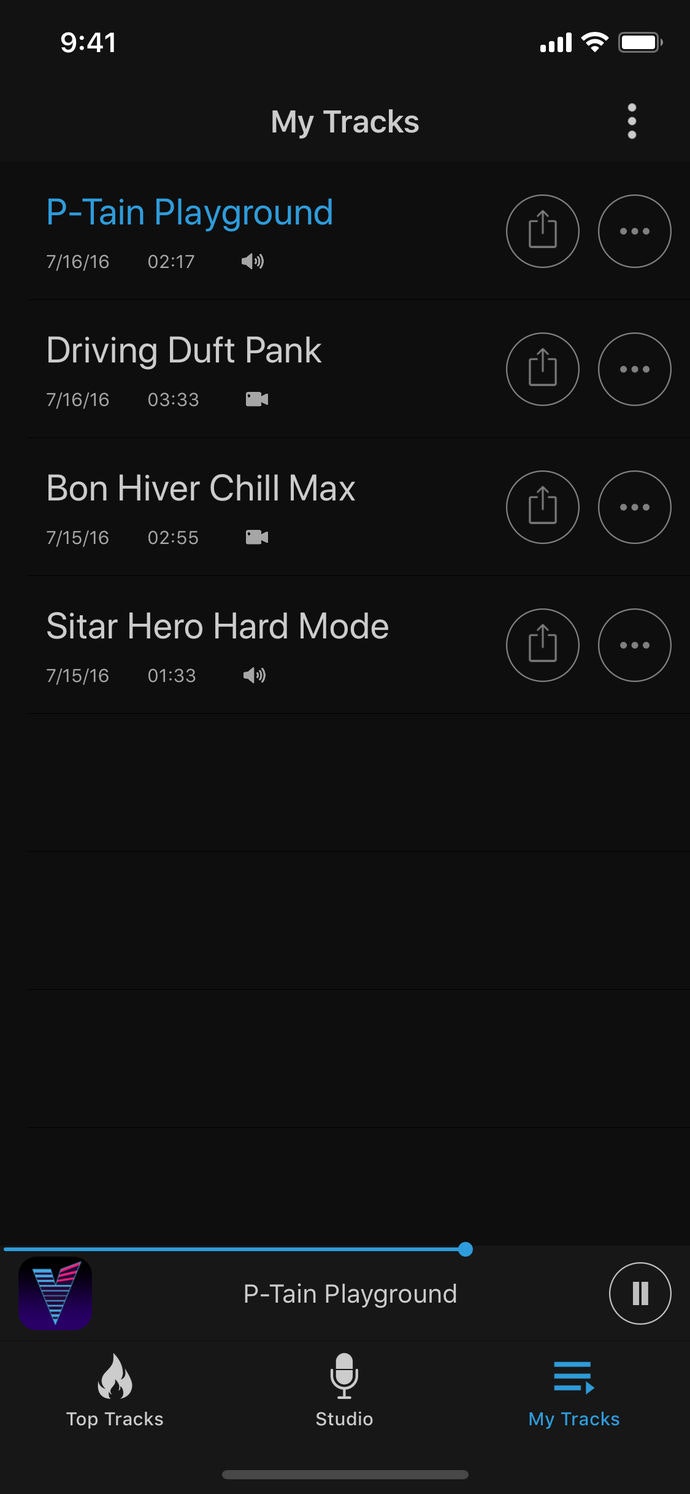690x1494 pixels.
Task: Switch to the Top Tracks tab
Action: 115,1391
